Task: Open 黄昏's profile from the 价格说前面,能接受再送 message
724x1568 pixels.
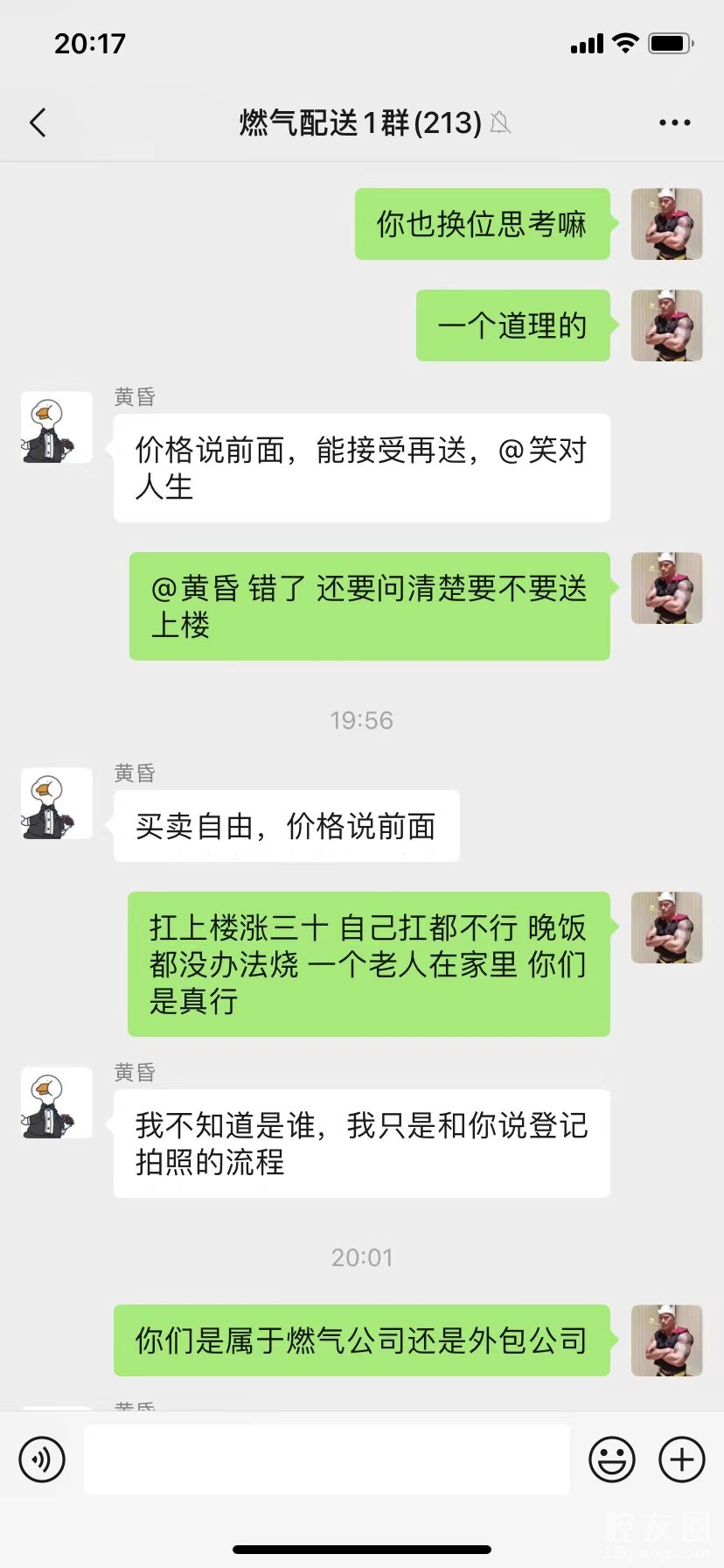Action: point(57,427)
